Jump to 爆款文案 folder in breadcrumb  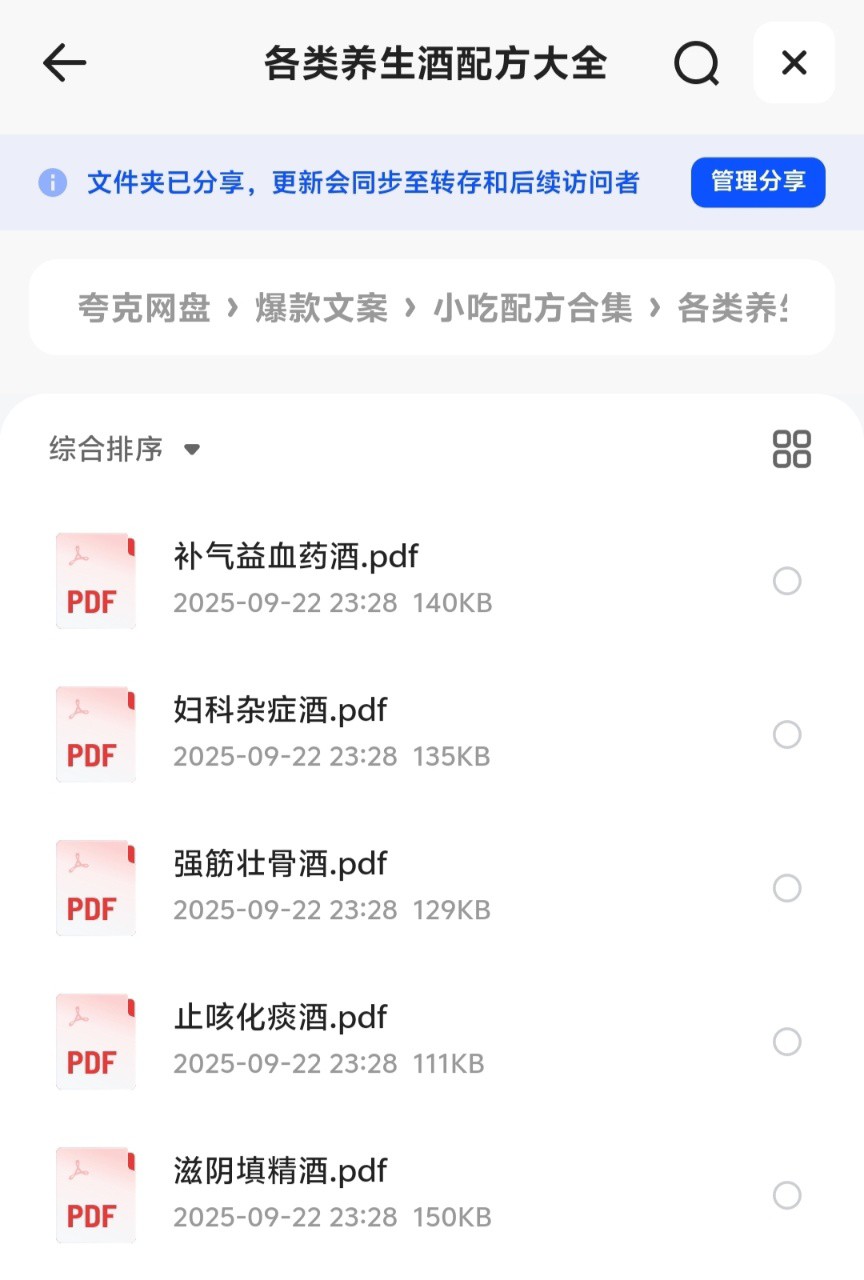pyautogui.click(x=321, y=308)
